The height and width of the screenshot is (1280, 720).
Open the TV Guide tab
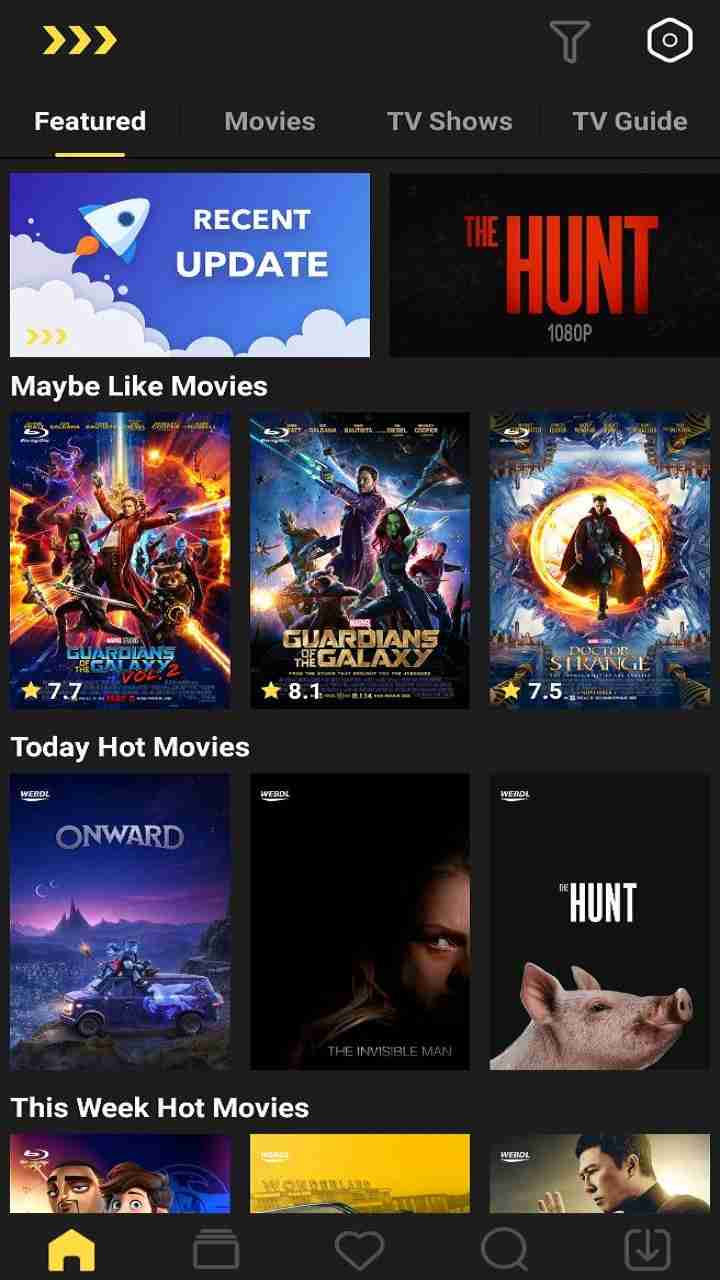(629, 121)
